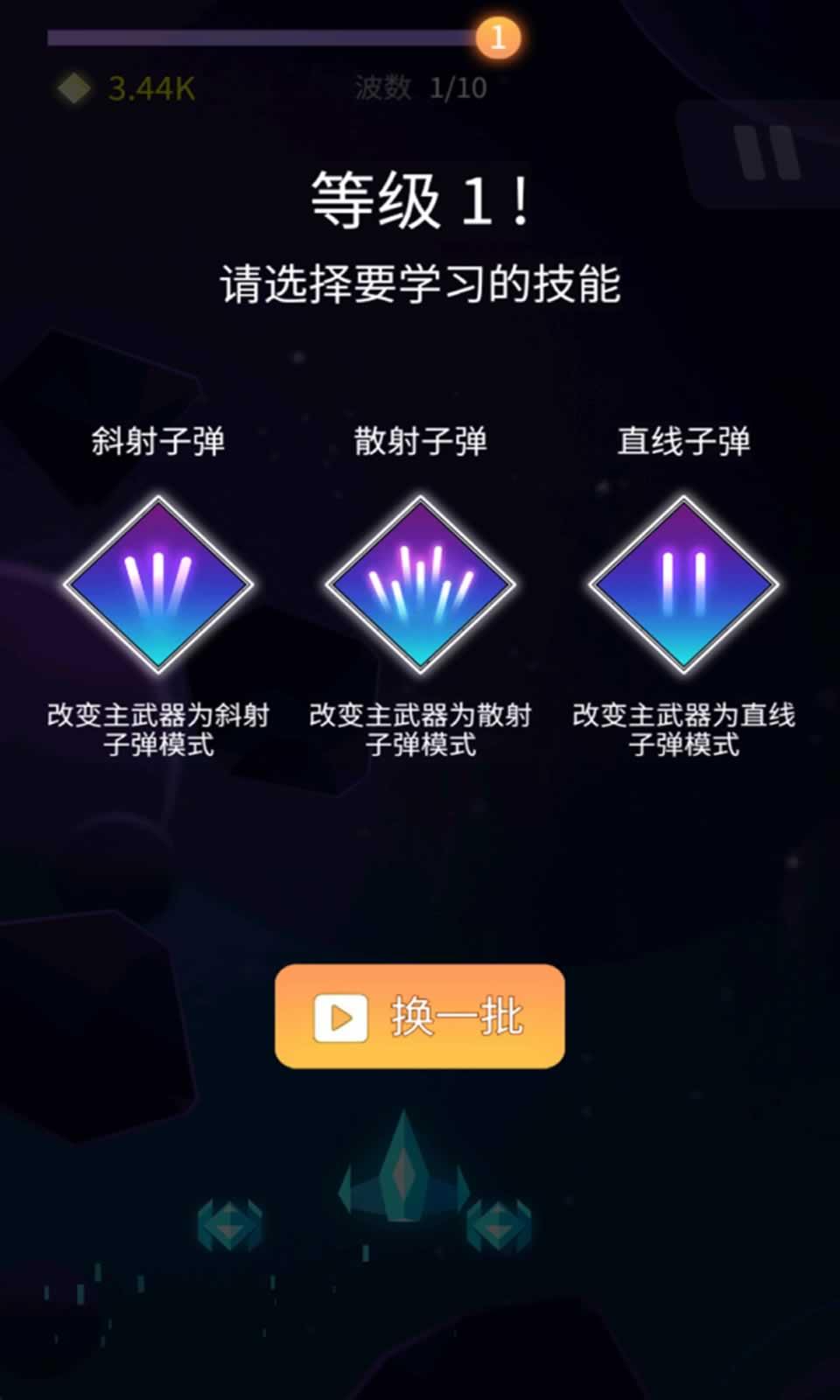Select the 斜射子弹 skill
The image size is (840, 1400).
tap(158, 584)
